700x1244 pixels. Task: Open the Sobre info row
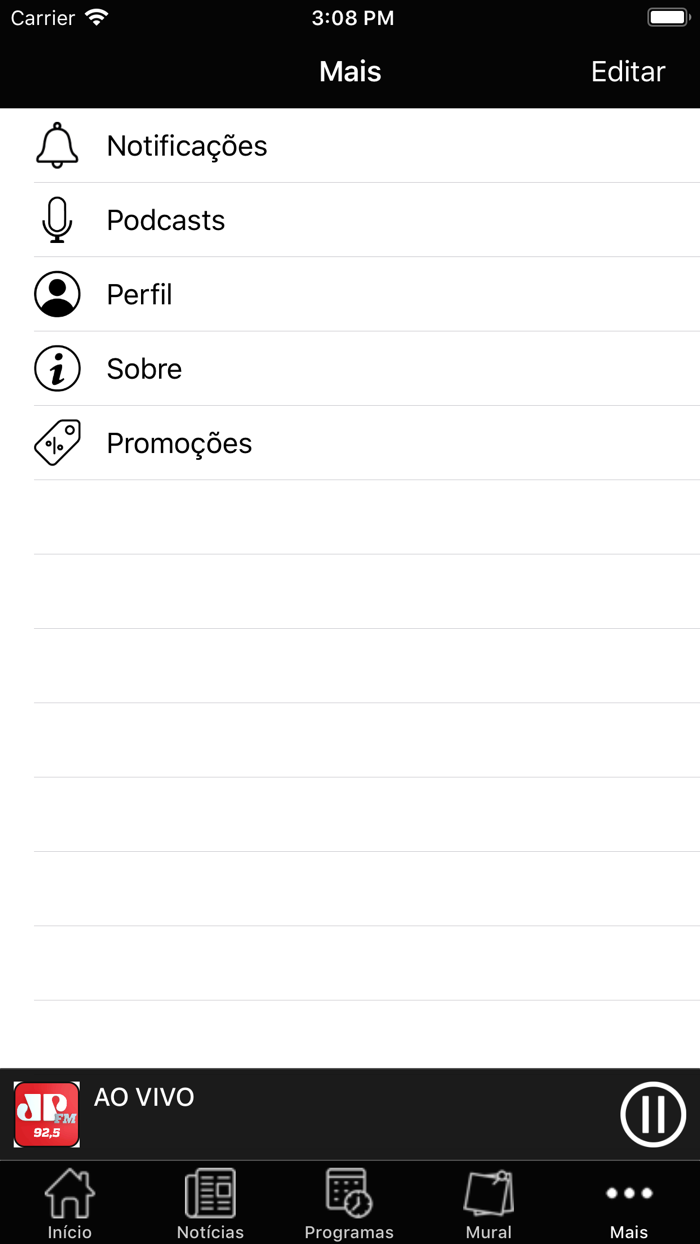(350, 369)
